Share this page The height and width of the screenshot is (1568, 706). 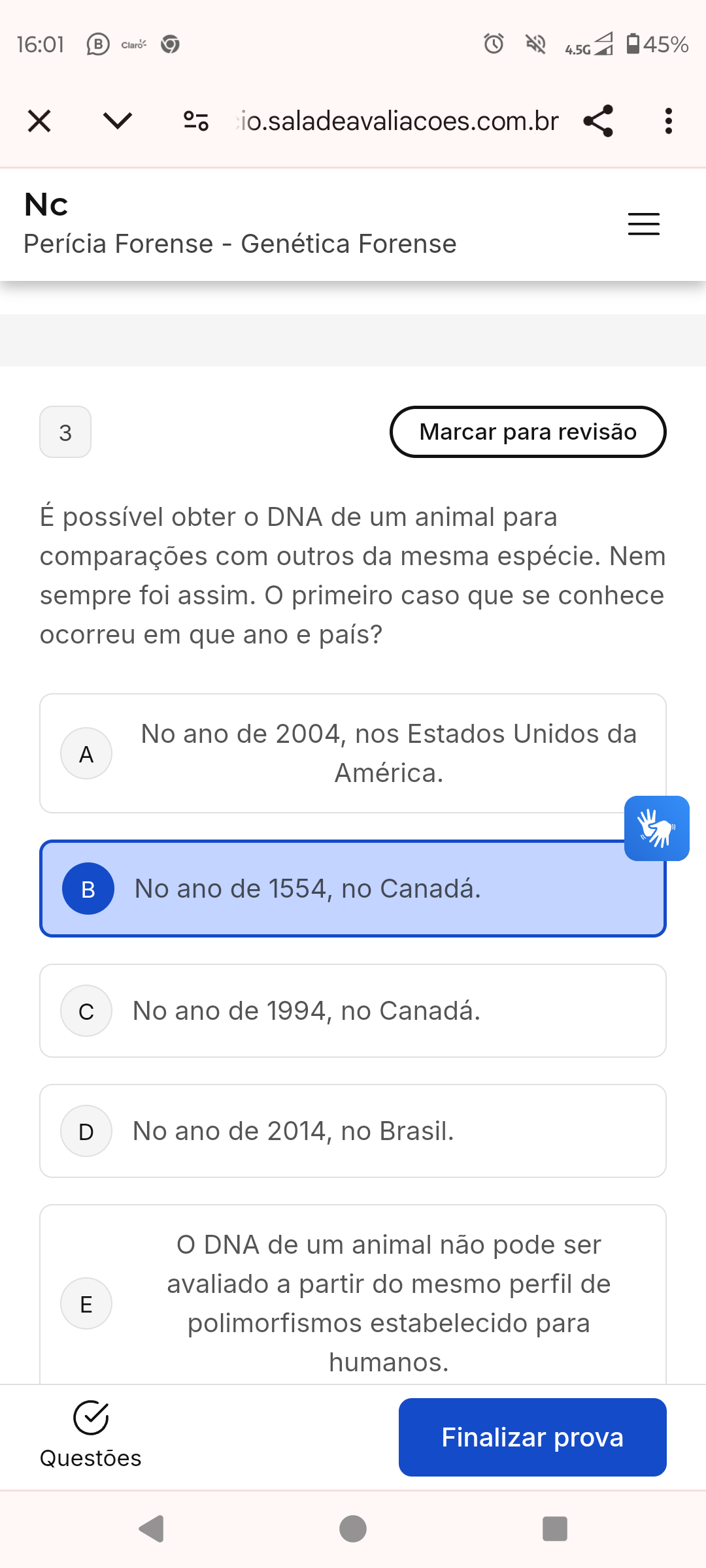(x=598, y=121)
